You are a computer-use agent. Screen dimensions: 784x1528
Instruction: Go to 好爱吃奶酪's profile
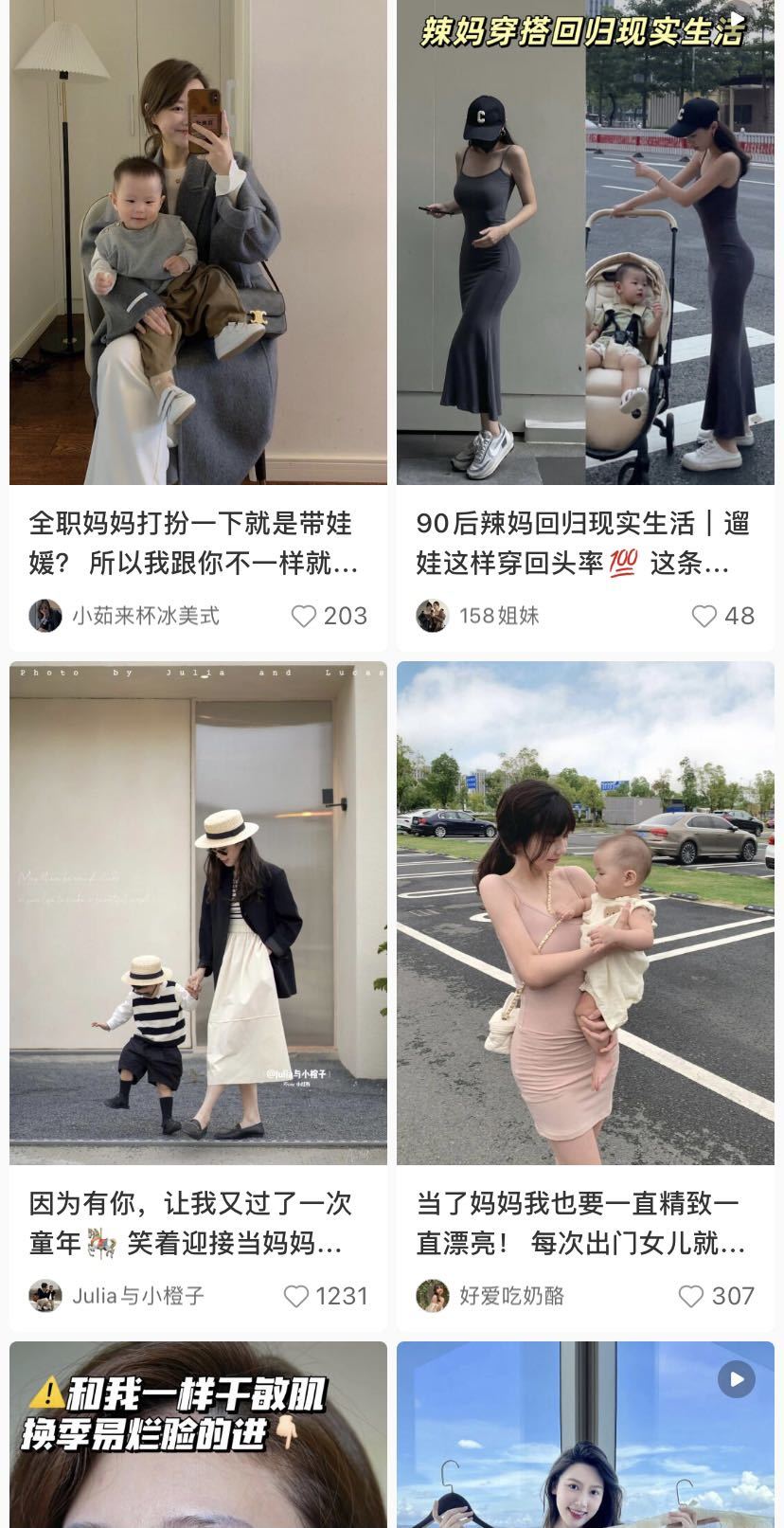pos(511,1296)
